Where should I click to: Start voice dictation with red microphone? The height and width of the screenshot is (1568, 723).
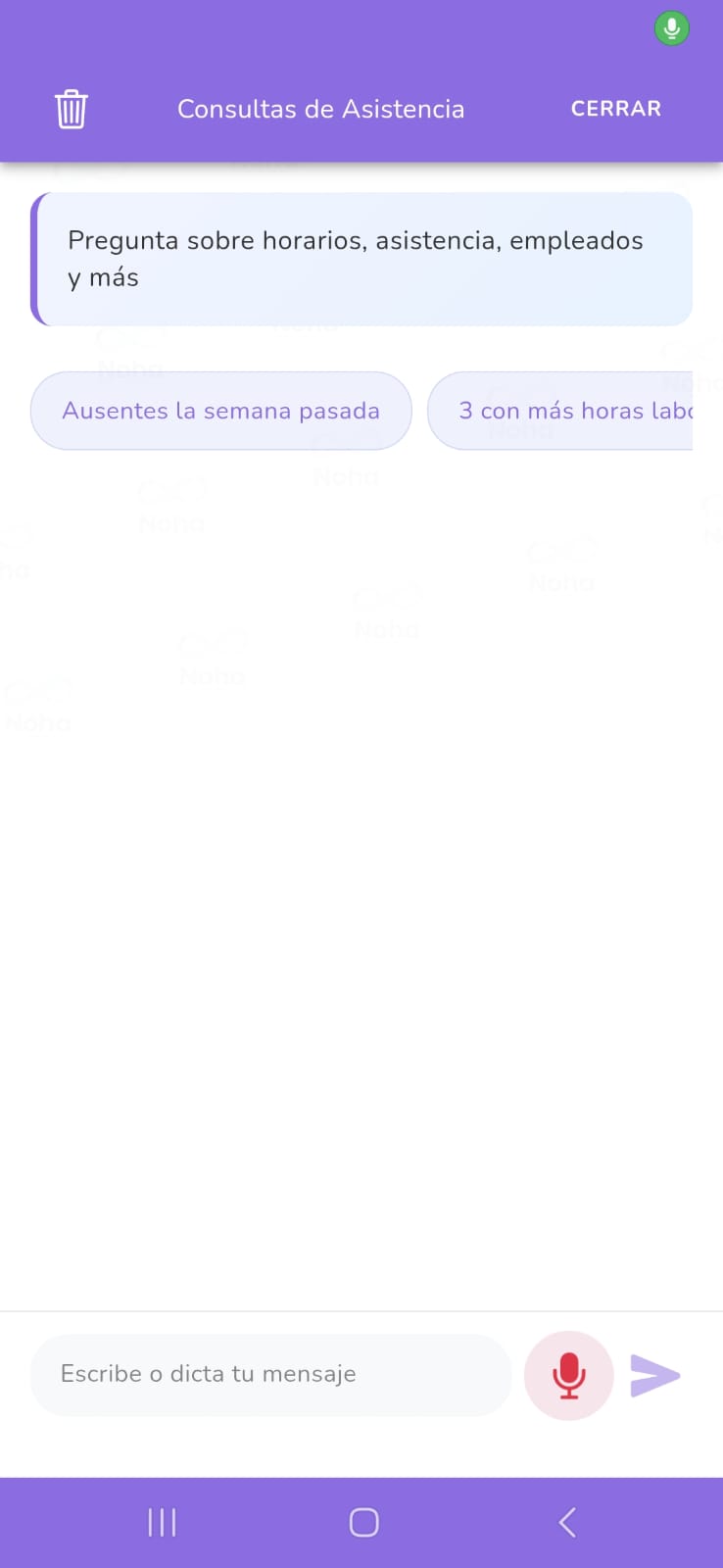pyautogui.click(x=569, y=1375)
